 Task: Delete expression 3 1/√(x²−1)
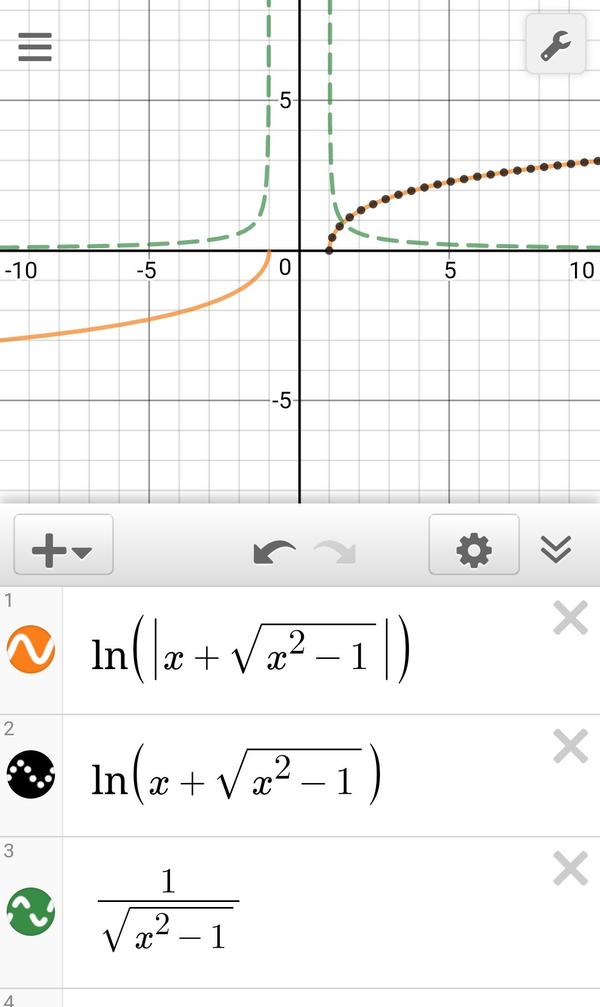click(x=570, y=870)
